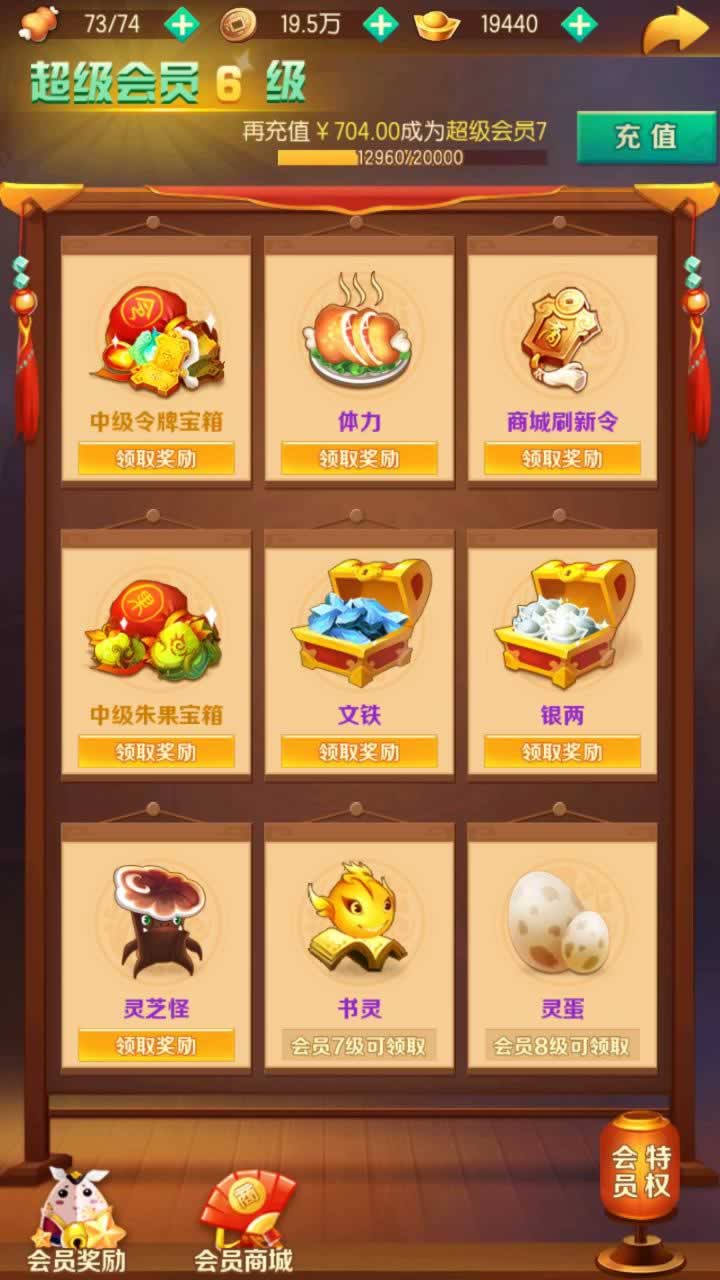
Task: Collect the 商城刷新令 reward
Action: 562,458
